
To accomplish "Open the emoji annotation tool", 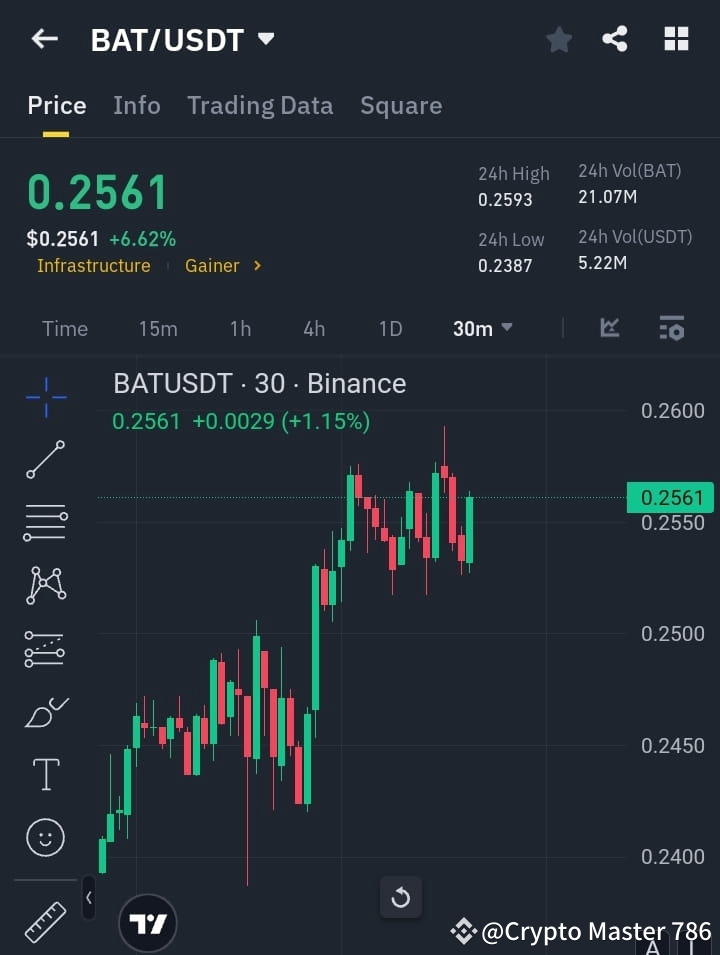I will (x=44, y=837).
